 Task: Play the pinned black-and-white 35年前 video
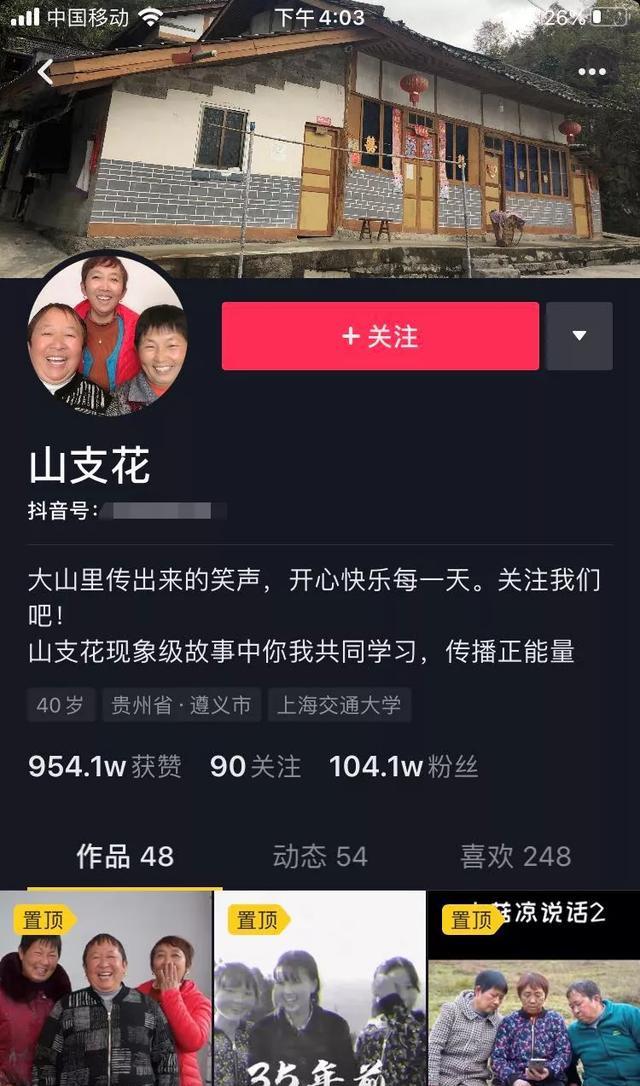point(320,990)
